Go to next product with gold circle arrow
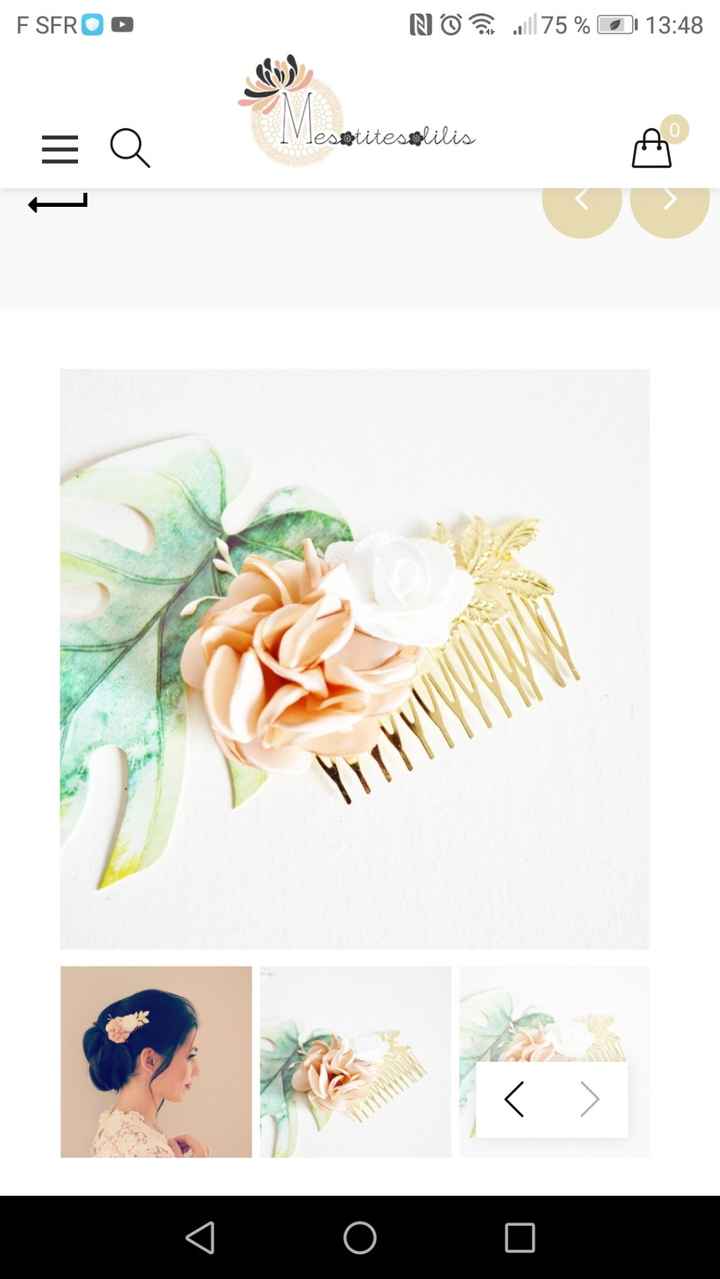 [669, 201]
